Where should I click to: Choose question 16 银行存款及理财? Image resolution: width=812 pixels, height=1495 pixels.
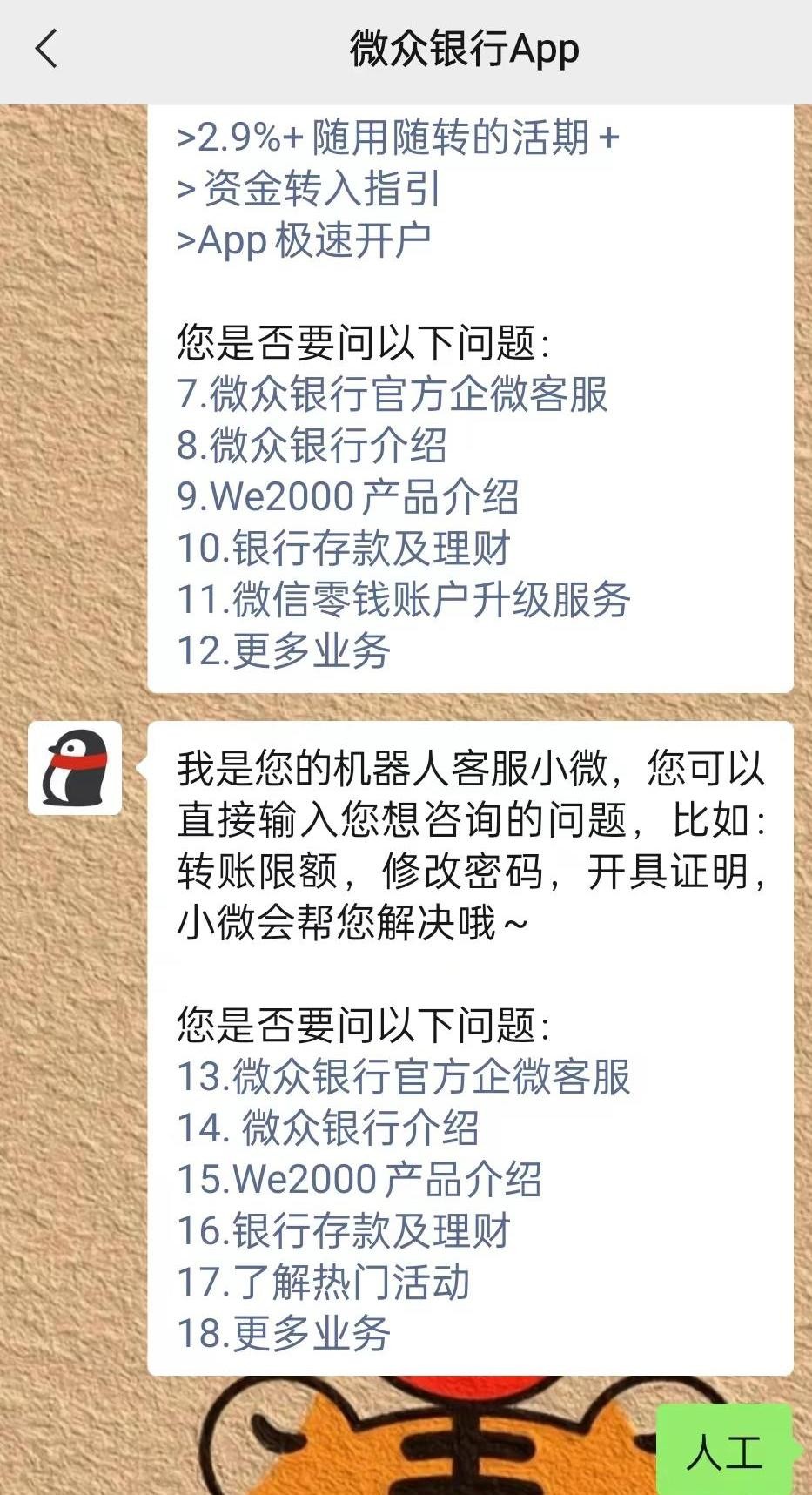tap(343, 1230)
